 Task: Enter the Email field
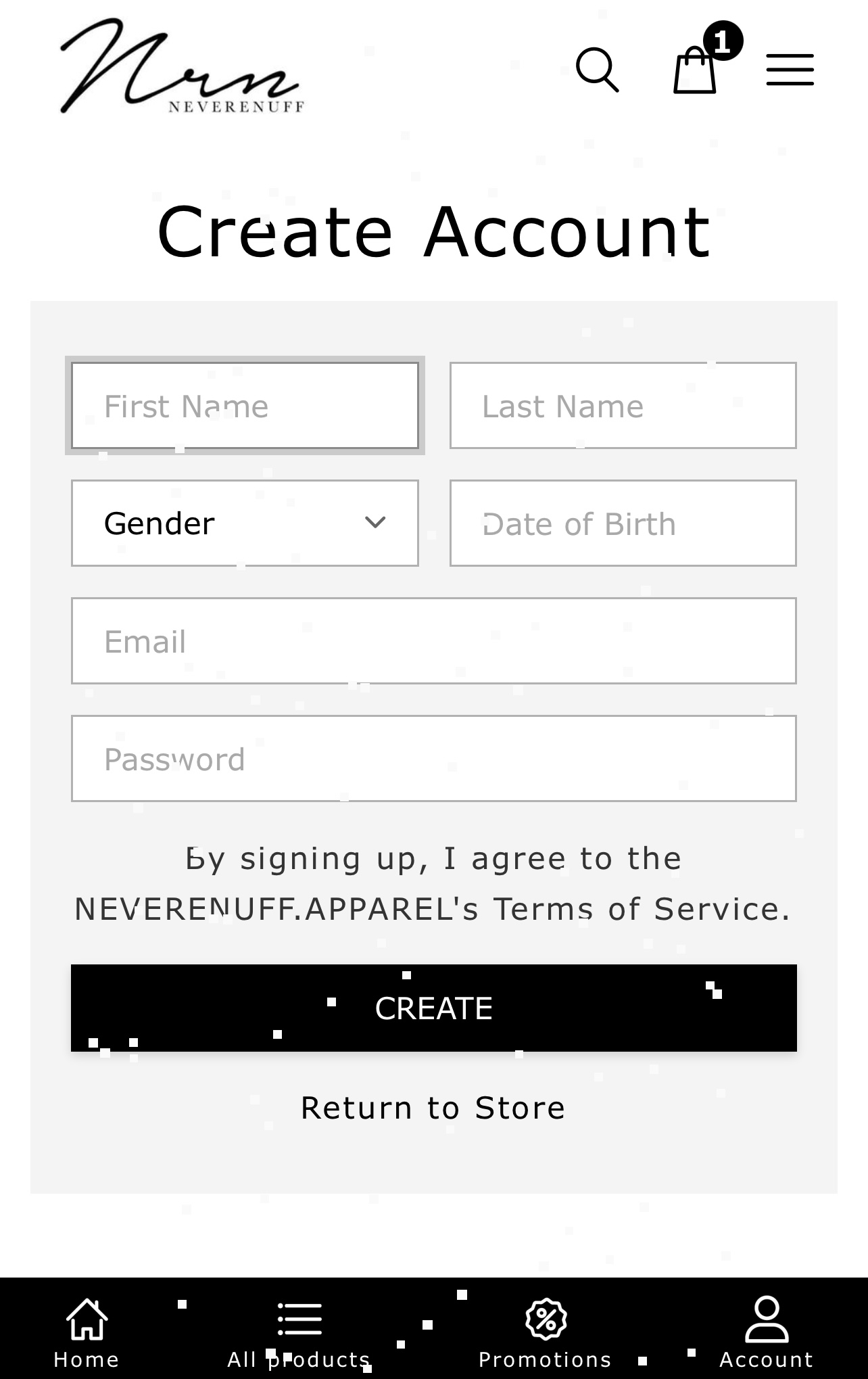click(x=434, y=640)
